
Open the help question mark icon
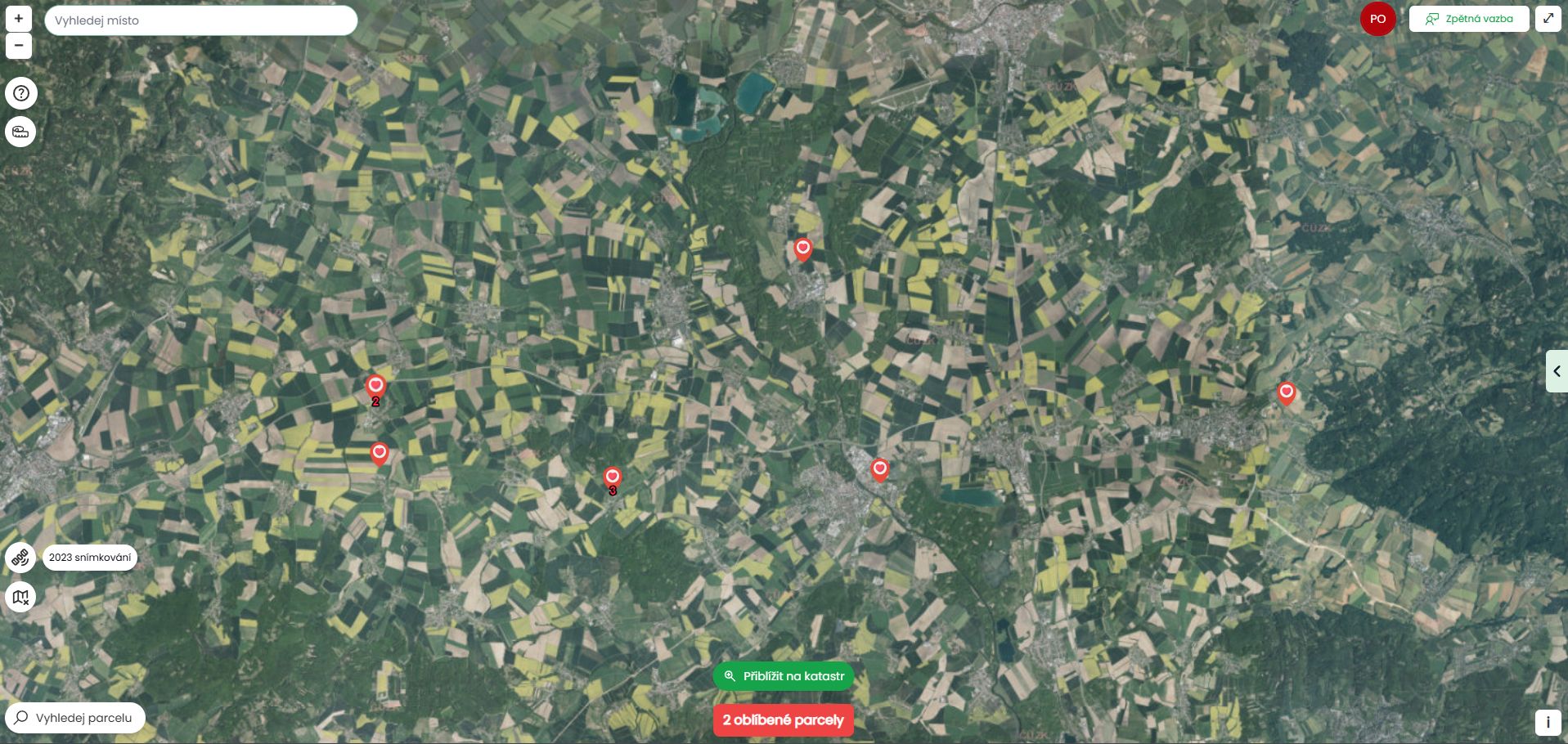tap(21, 93)
